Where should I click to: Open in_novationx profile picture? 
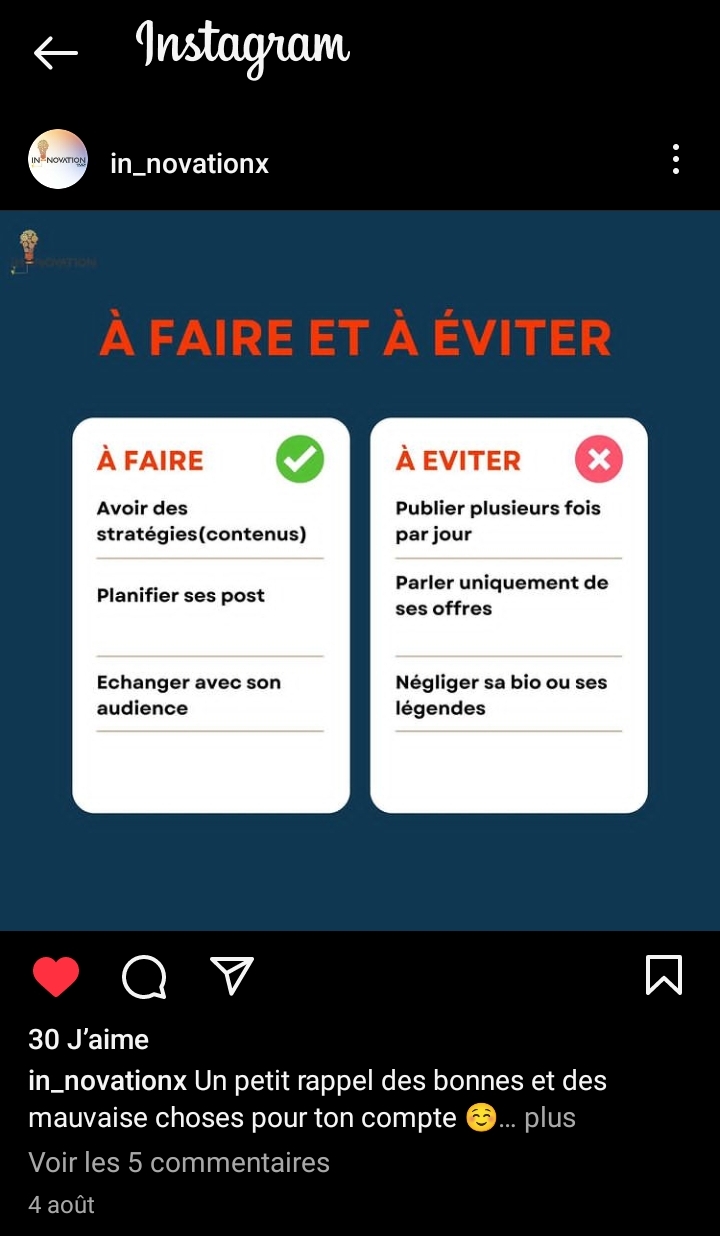click(58, 159)
